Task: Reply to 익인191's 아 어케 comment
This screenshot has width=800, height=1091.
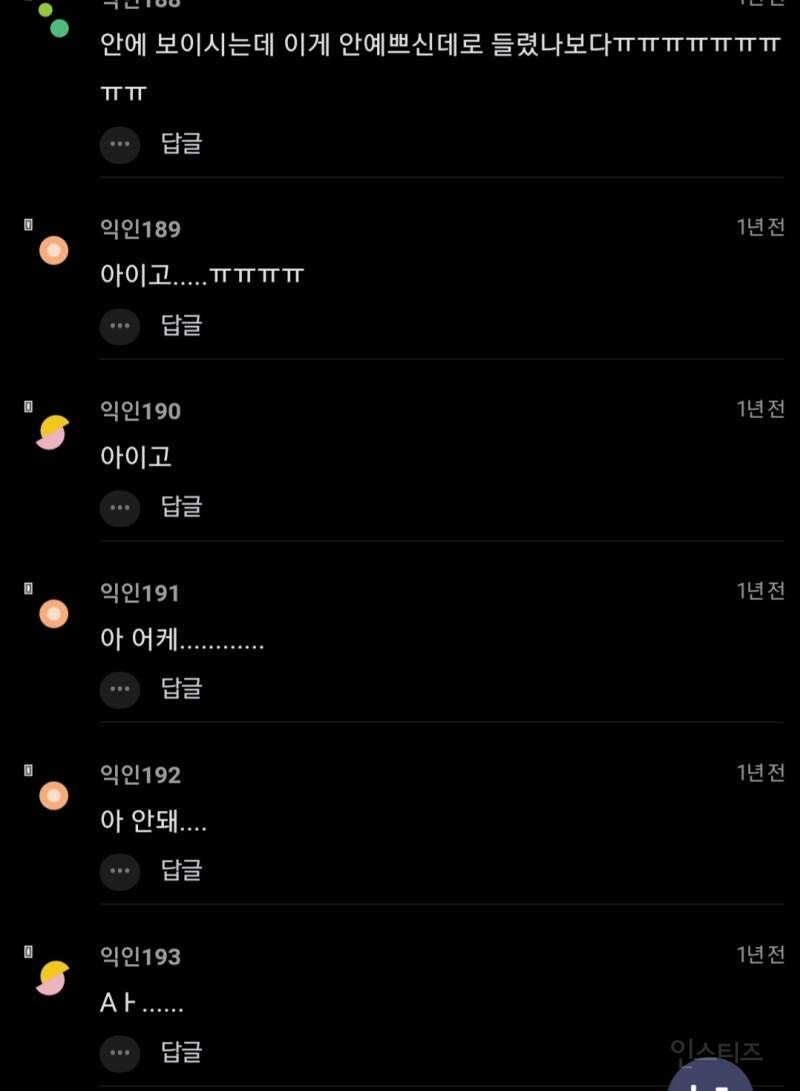Action: [x=181, y=689]
